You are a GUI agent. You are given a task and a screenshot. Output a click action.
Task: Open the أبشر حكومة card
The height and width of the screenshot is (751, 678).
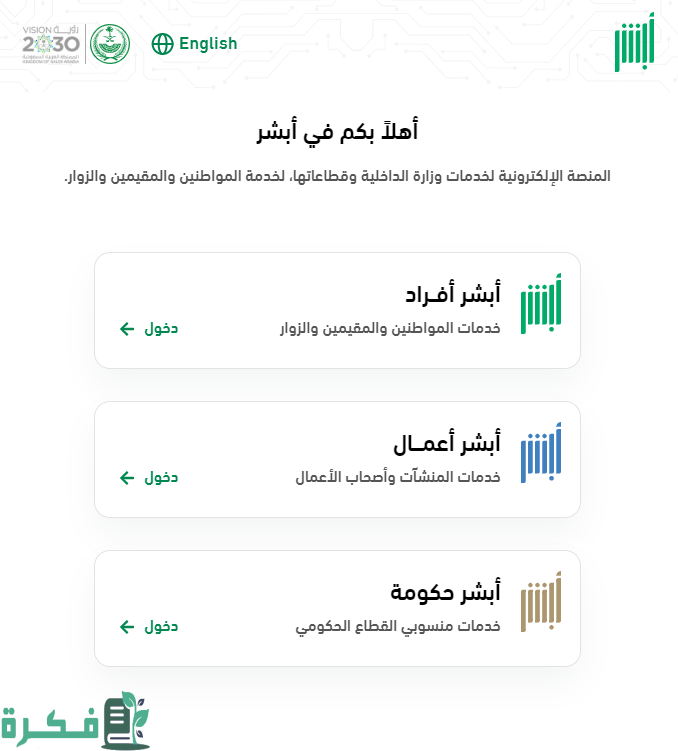click(x=337, y=608)
